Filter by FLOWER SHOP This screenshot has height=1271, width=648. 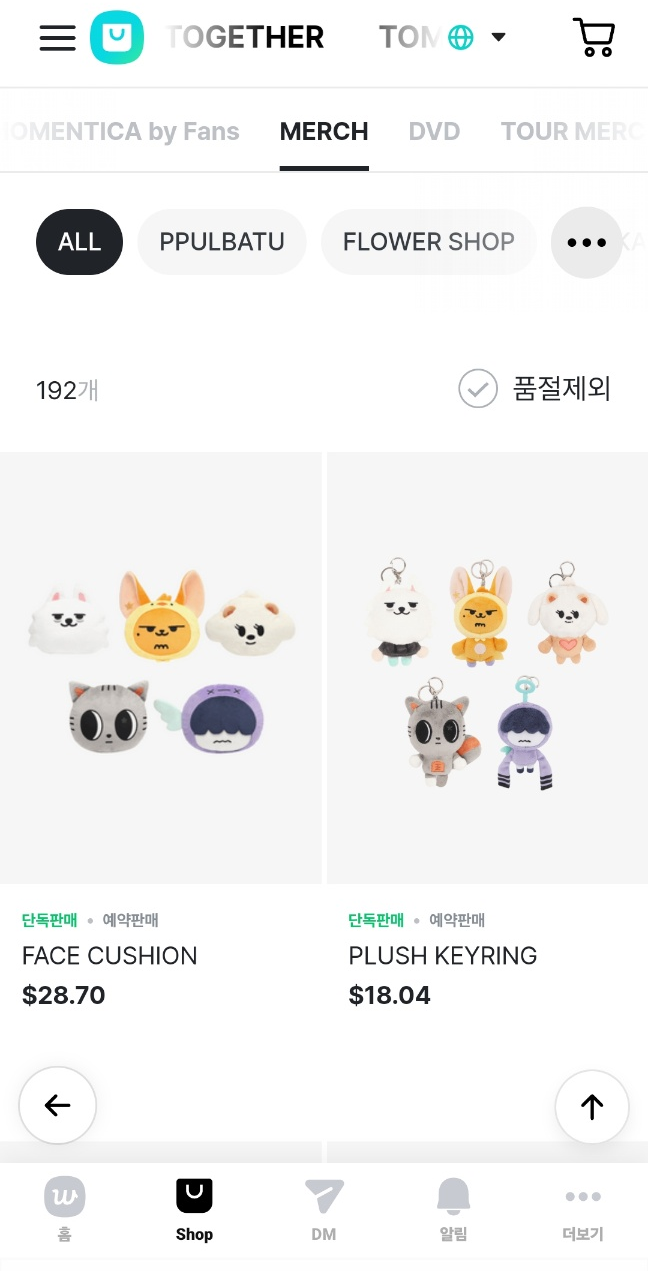tap(428, 242)
